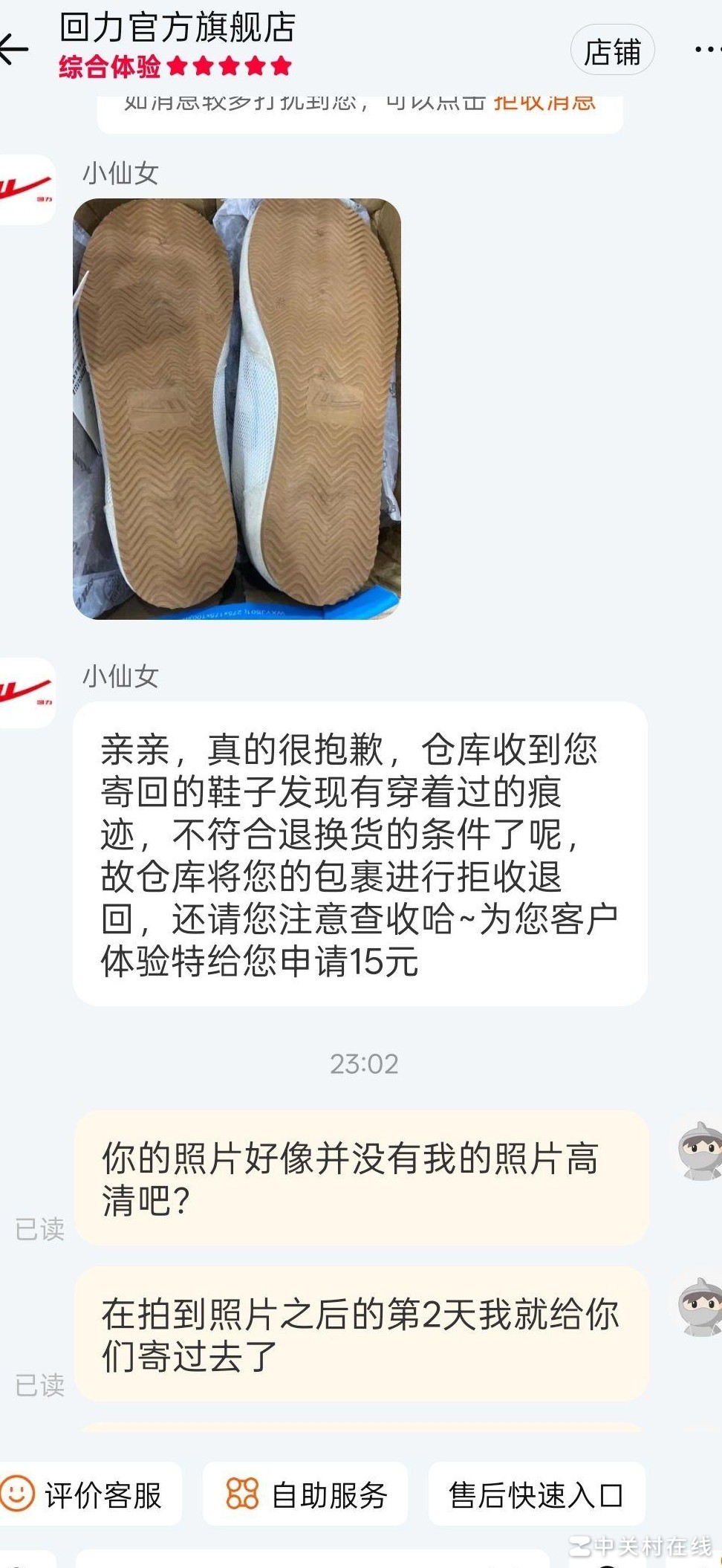The height and width of the screenshot is (1568, 722).
Task: Tap 小仙女's avatar beside the photo message
Action: [26, 189]
